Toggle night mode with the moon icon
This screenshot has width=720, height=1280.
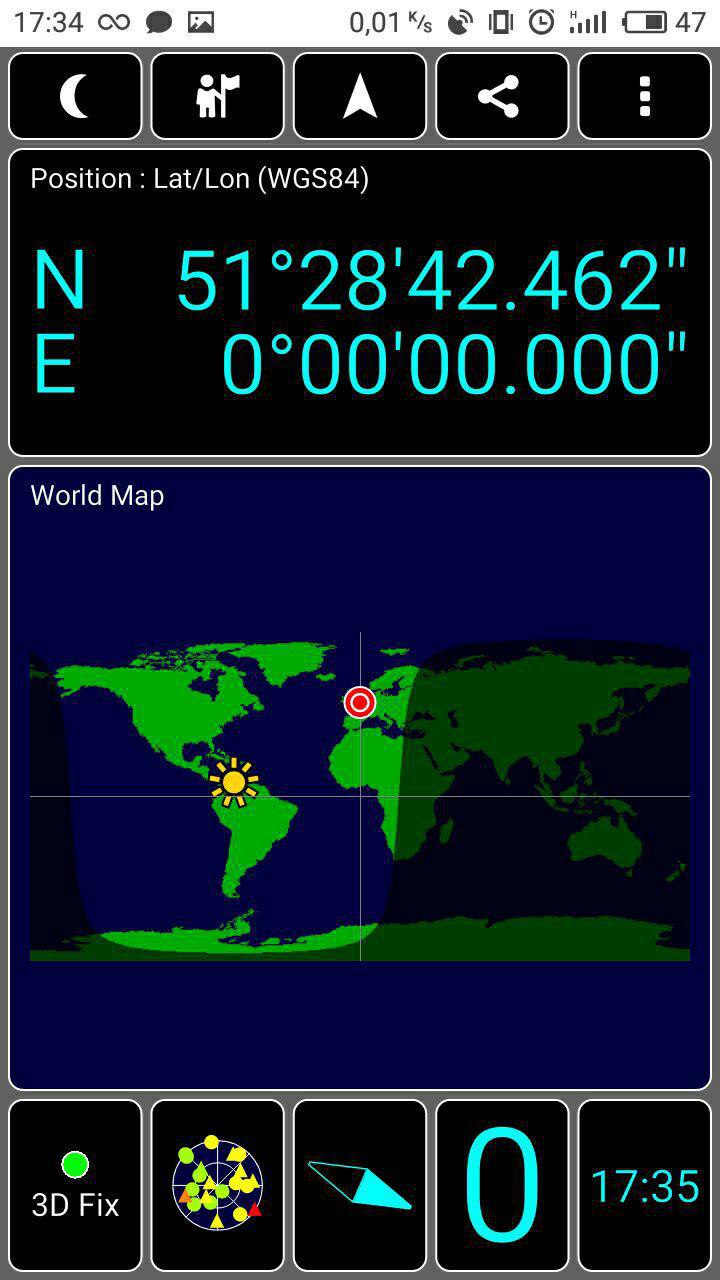[x=75, y=96]
